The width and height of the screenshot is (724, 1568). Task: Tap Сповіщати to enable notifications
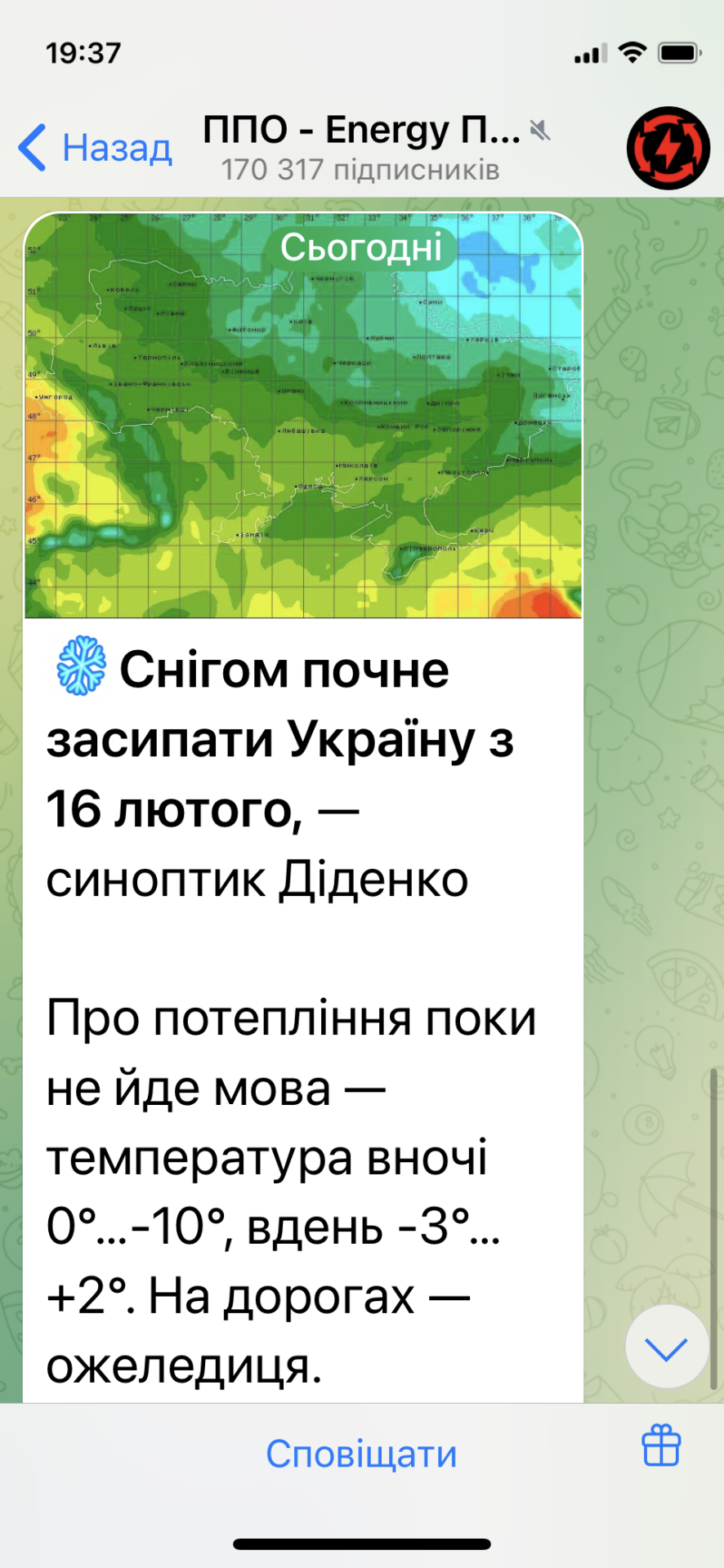coord(361,1454)
